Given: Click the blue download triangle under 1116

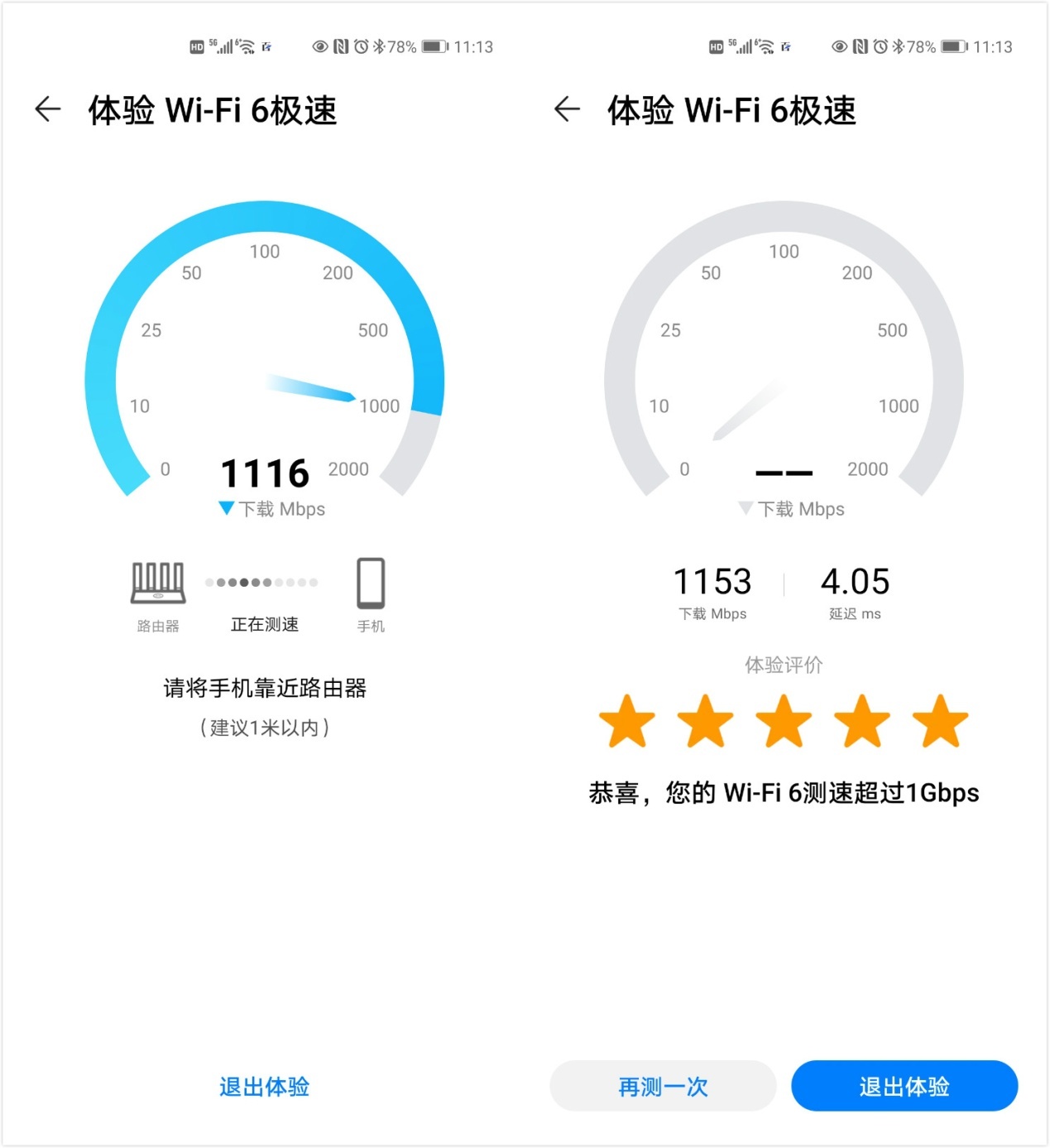Looking at the screenshot, I should (x=225, y=509).
